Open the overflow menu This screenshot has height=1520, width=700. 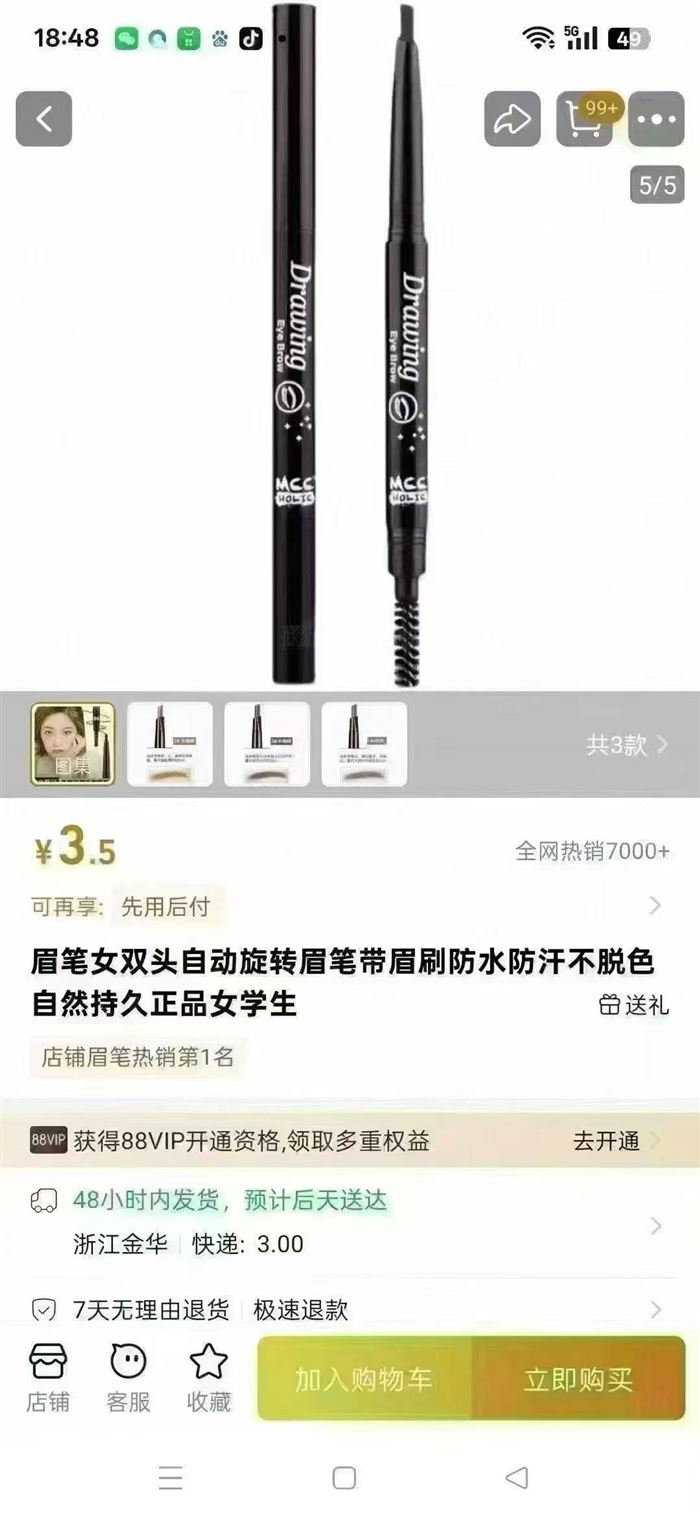tap(656, 119)
